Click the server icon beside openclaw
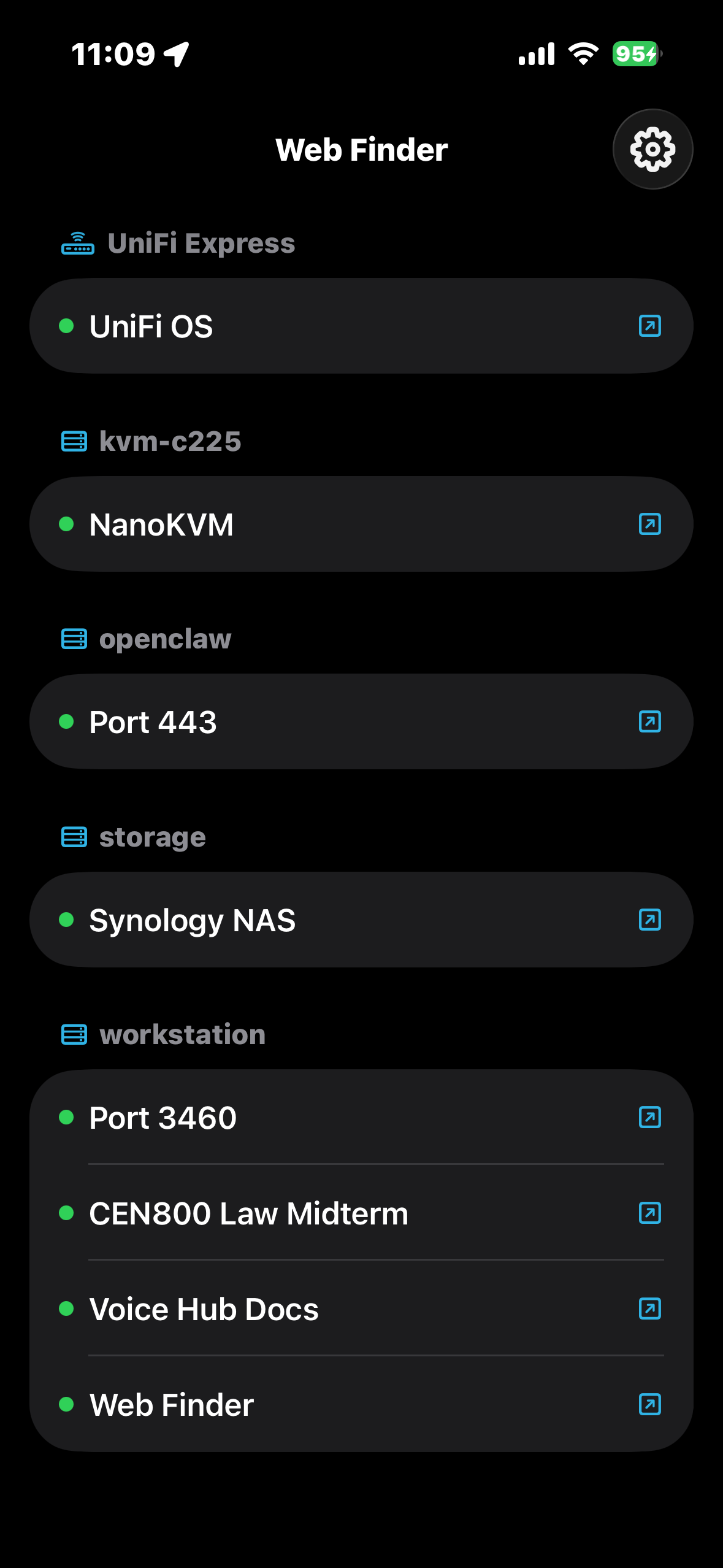 [74, 639]
